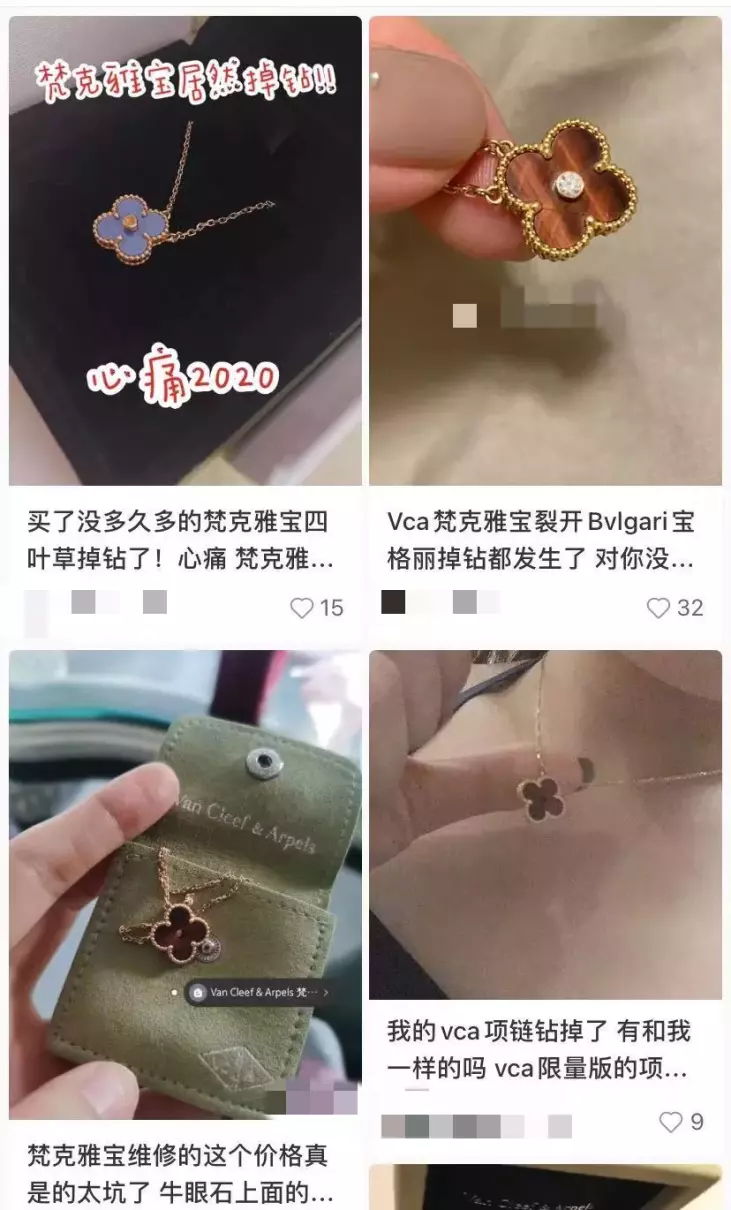Like the post with 9 likes
The width and height of the screenshot is (731, 1210).
point(670,1122)
